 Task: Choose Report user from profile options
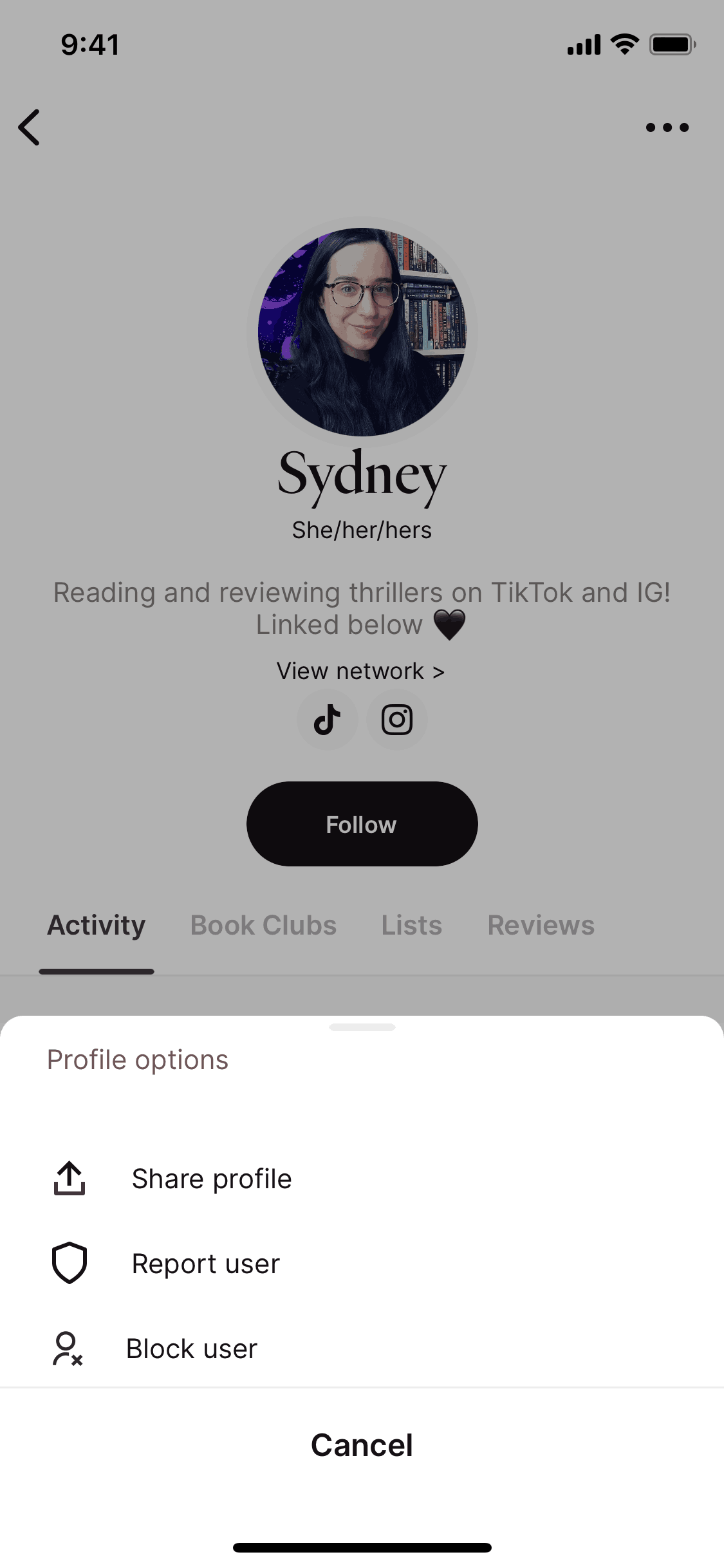205,1264
